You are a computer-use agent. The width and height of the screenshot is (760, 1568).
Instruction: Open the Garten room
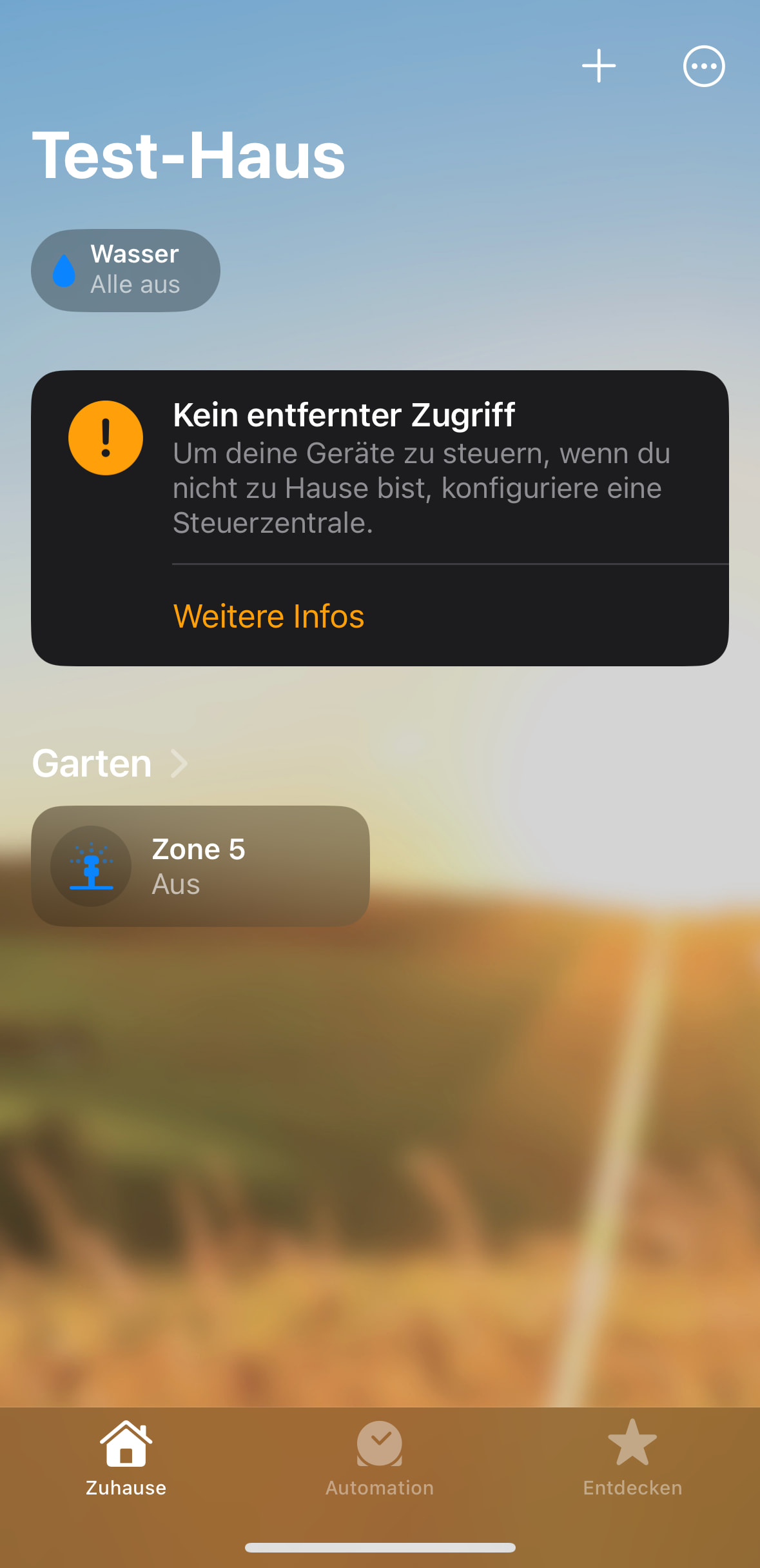(x=110, y=764)
